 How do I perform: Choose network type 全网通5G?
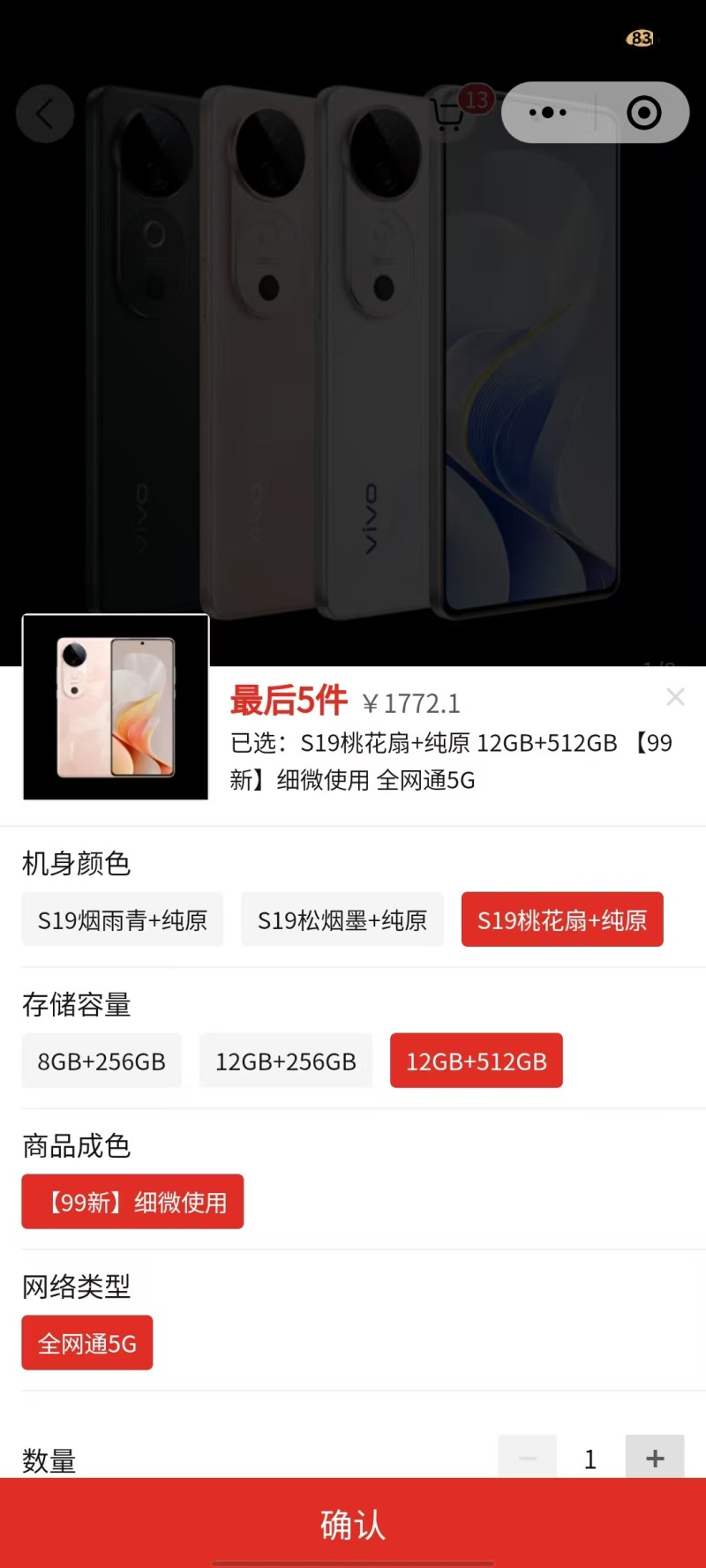86,1343
